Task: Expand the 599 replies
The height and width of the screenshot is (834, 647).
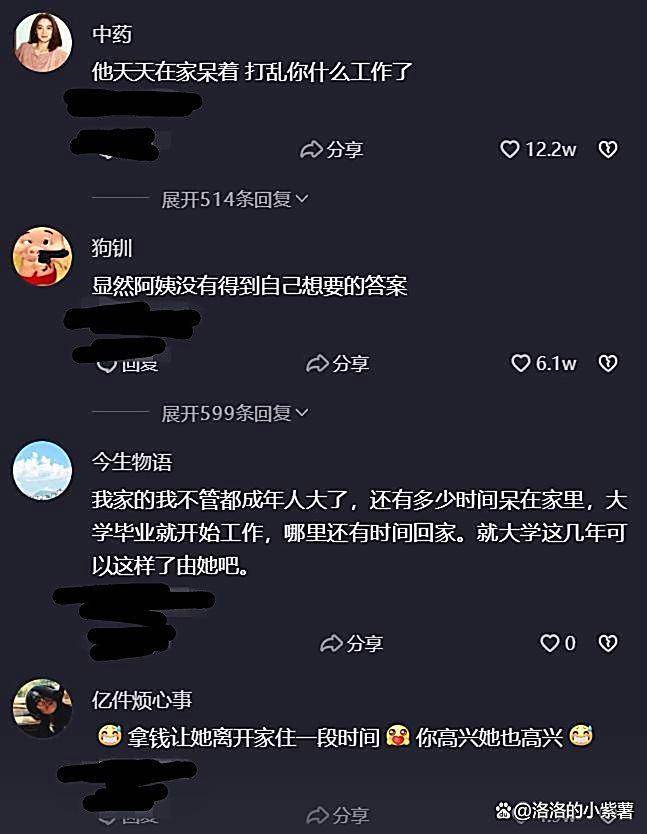Action: click(x=235, y=412)
